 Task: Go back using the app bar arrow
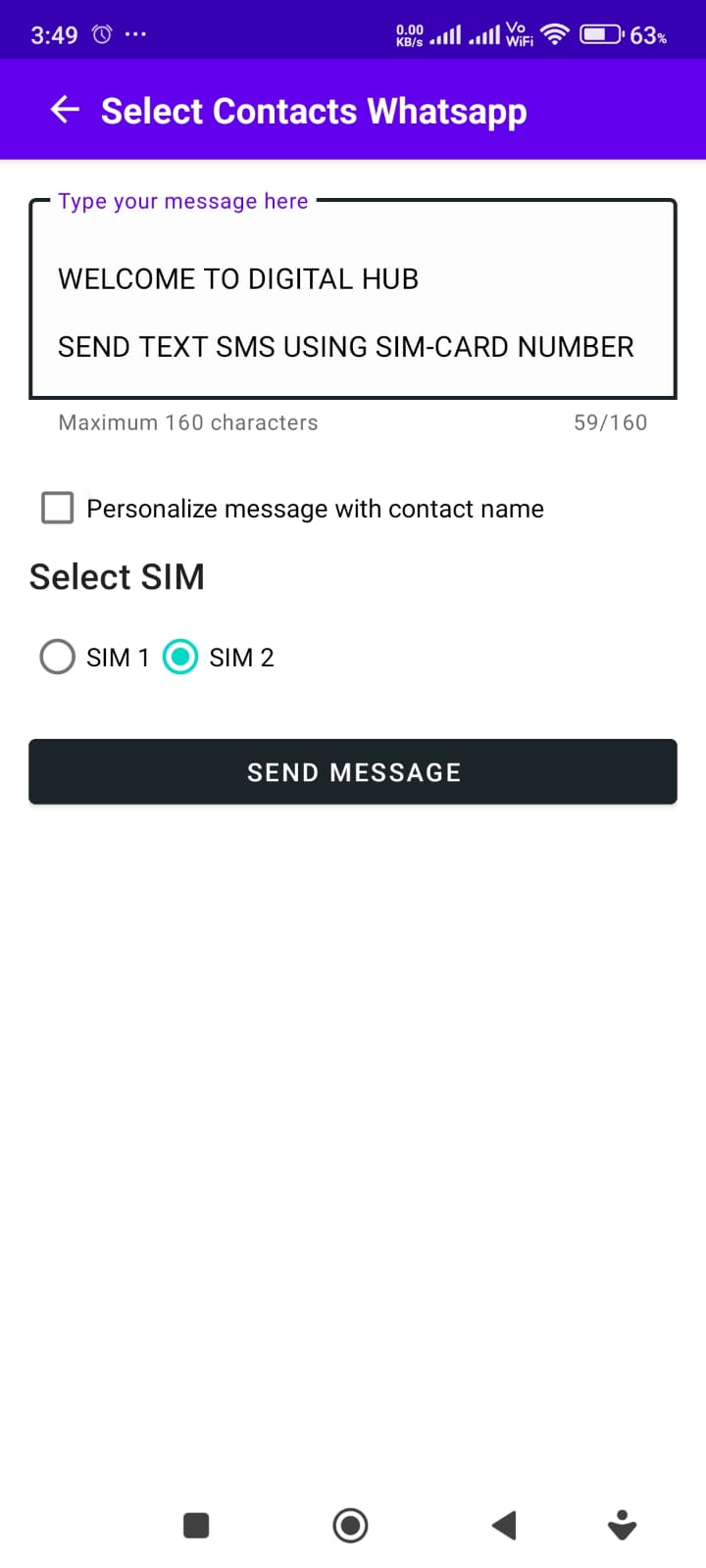tap(65, 110)
